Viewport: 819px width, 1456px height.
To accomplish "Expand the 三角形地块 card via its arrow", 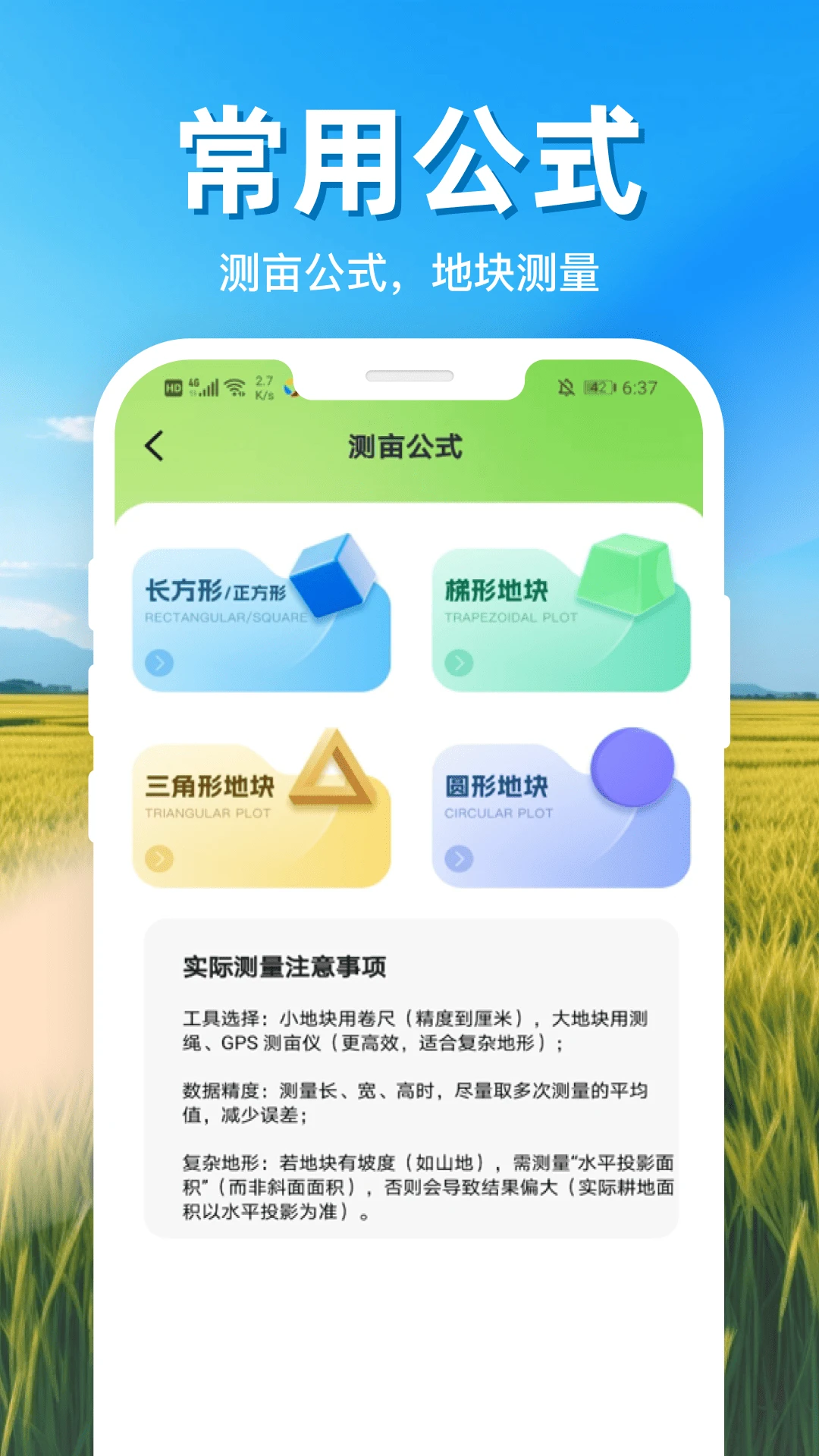I will coord(160,857).
